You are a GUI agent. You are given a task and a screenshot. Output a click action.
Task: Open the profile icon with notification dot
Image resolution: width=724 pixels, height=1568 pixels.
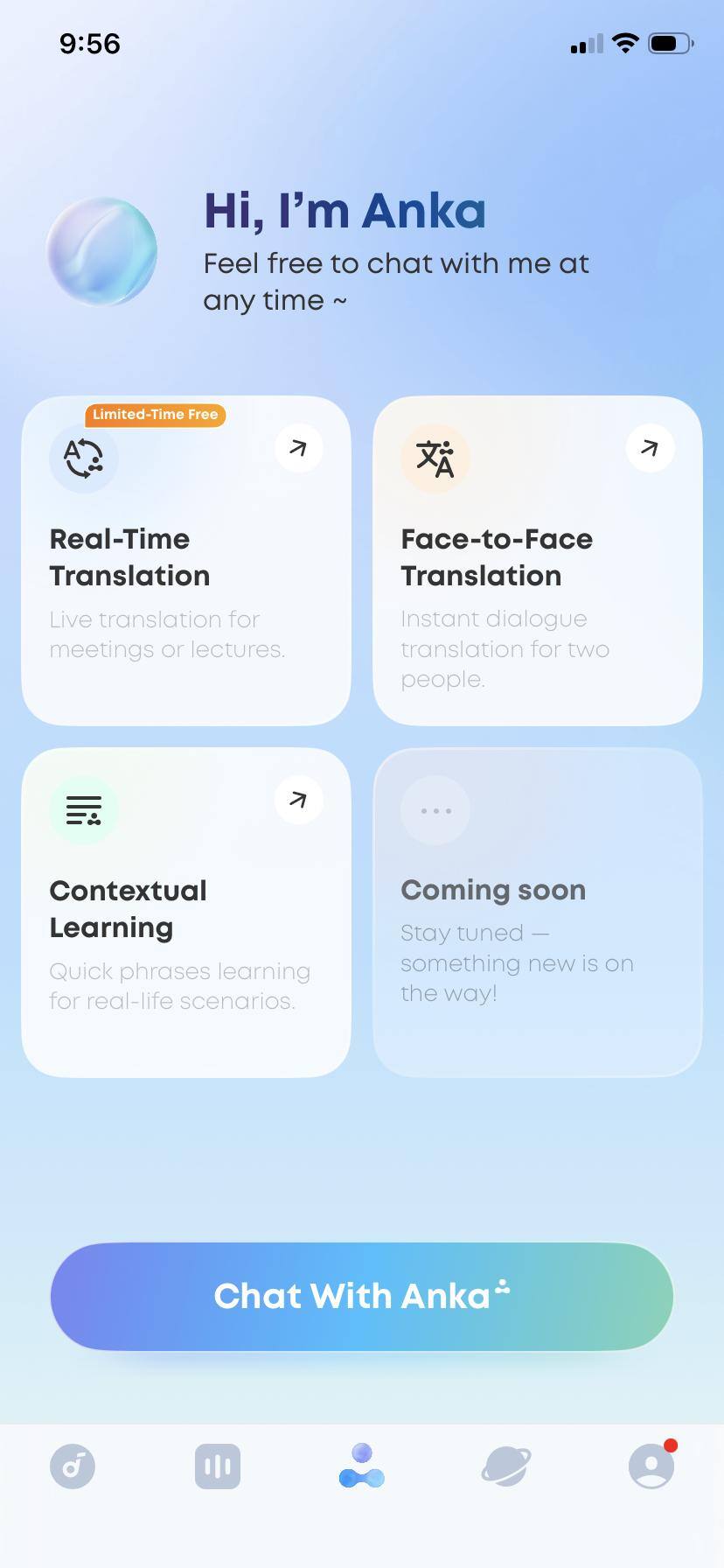(x=651, y=1466)
